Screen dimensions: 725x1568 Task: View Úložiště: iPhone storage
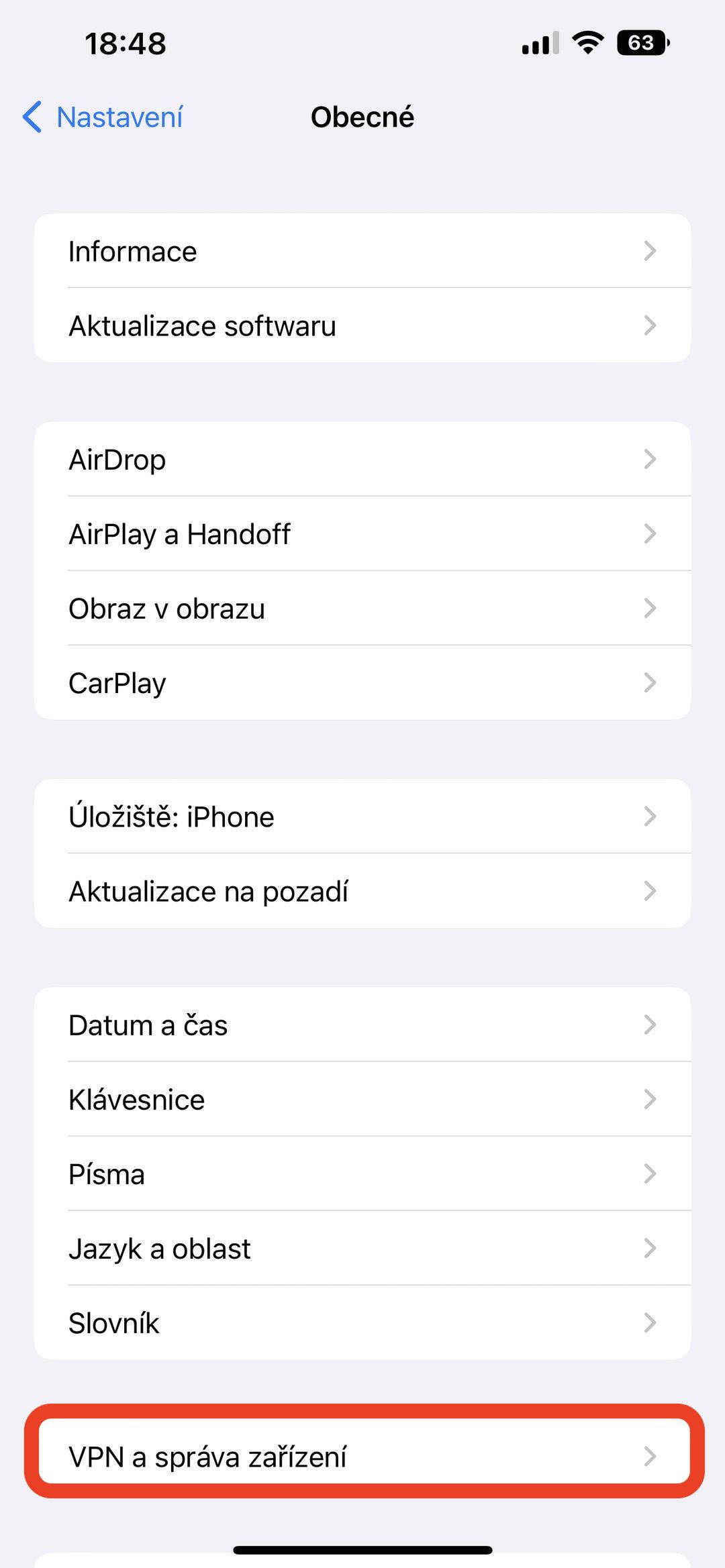pyautogui.click(x=362, y=817)
